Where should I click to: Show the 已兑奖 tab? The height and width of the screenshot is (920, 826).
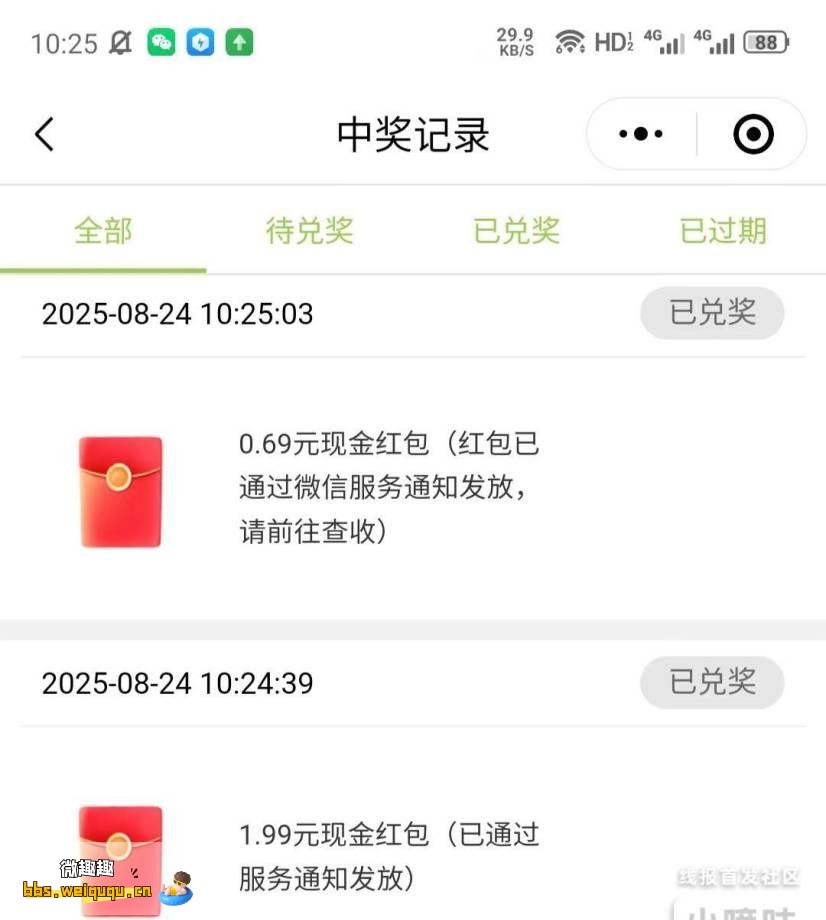[516, 231]
